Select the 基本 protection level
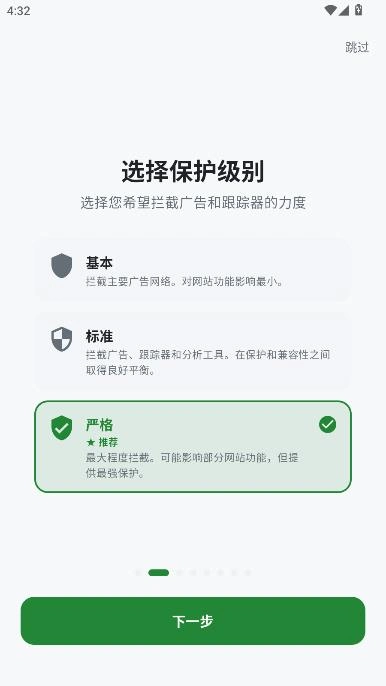This screenshot has height=686, width=386. pyautogui.click(x=193, y=270)
